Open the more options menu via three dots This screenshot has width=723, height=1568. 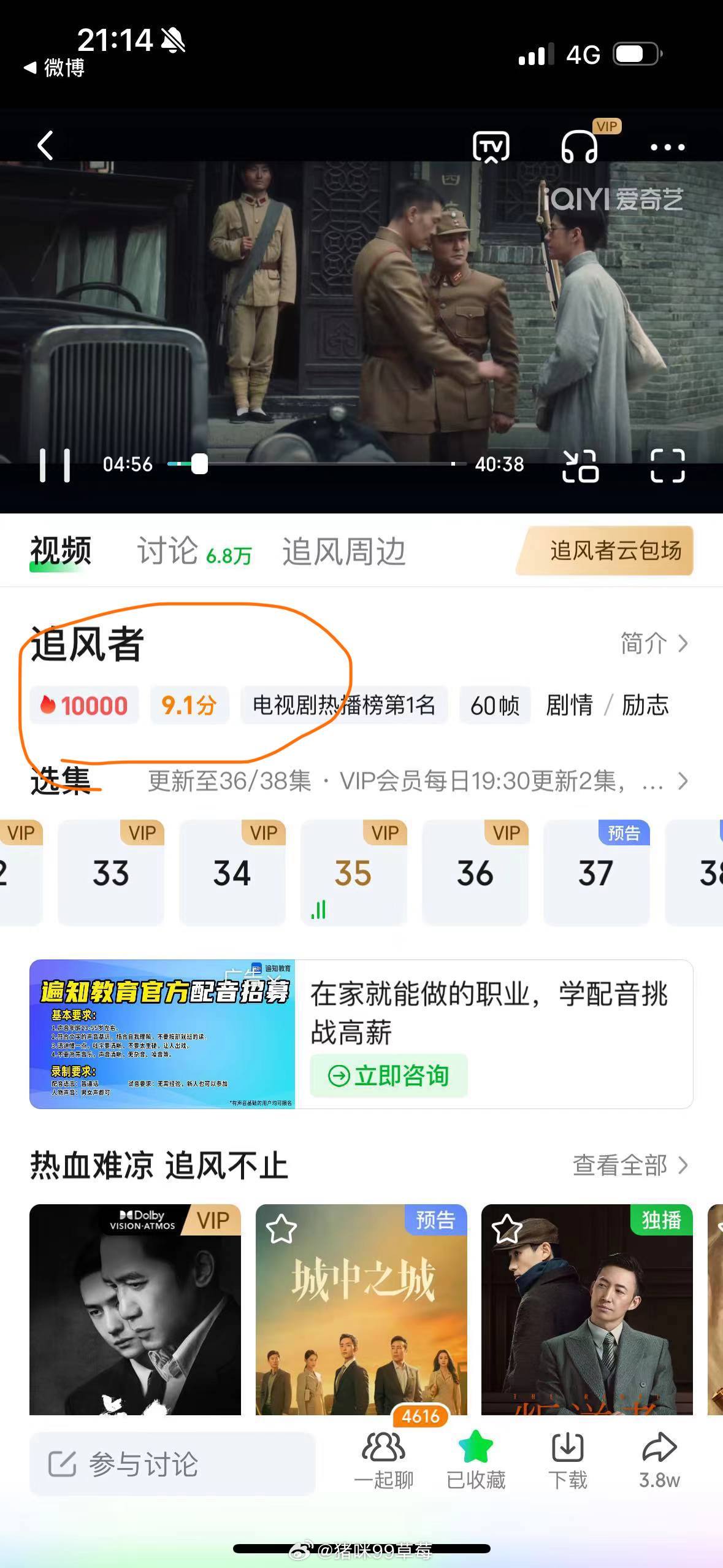point(665,147)
